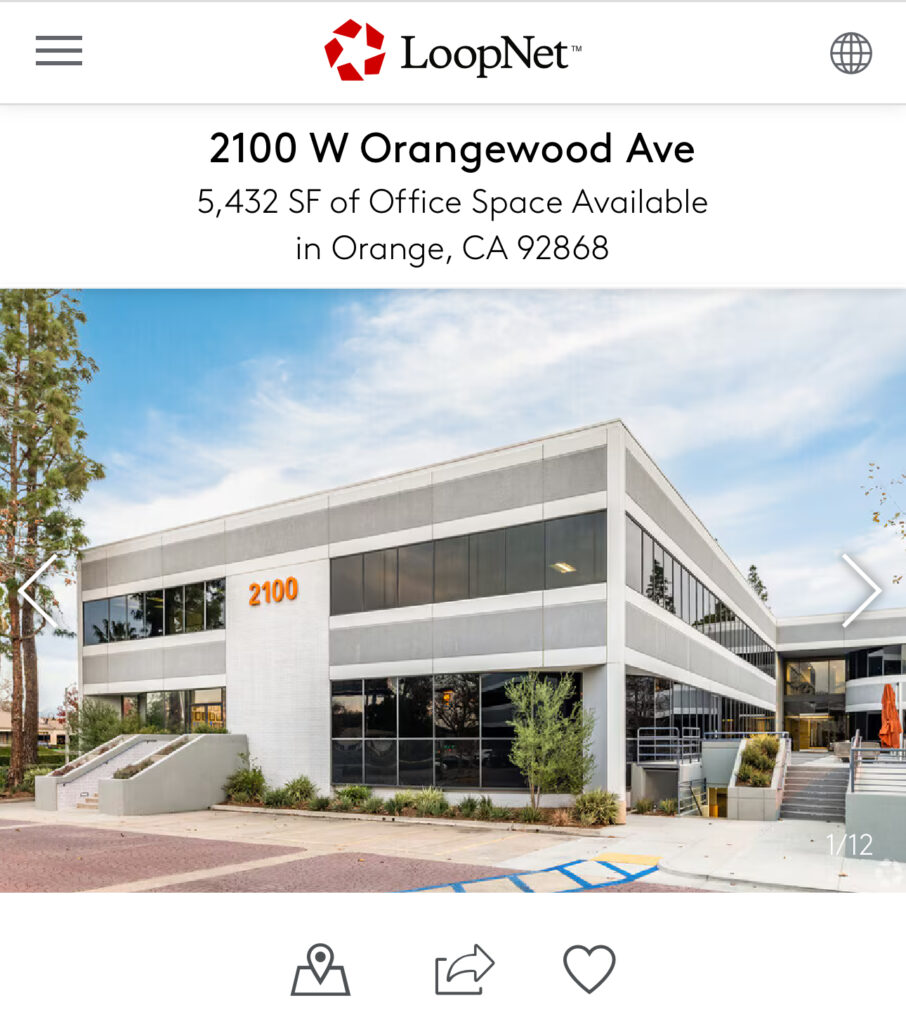Open the globe language selector
906x1024 pixels.
[850, 53]
